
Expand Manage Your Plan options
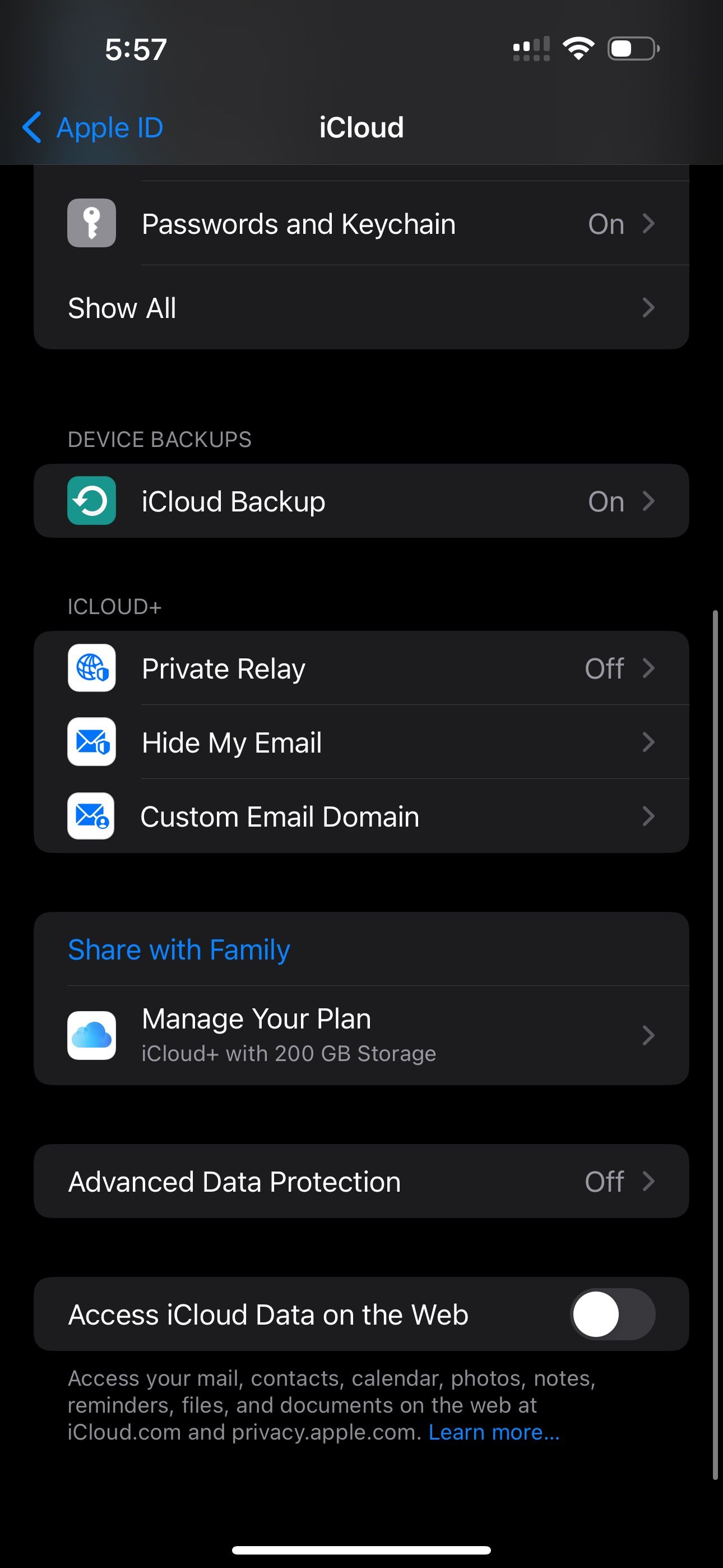point(361,1035)
